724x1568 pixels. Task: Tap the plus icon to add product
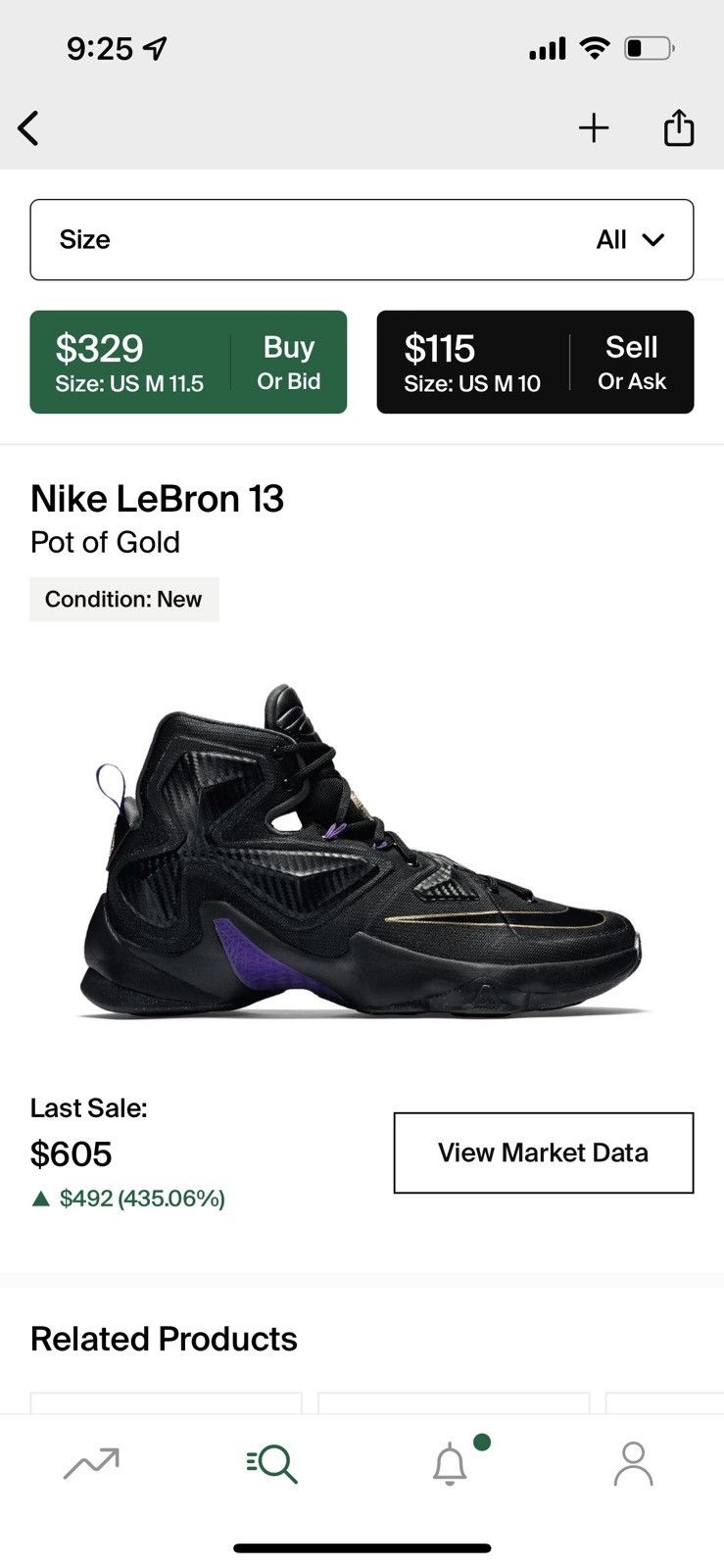coord(594,127)
